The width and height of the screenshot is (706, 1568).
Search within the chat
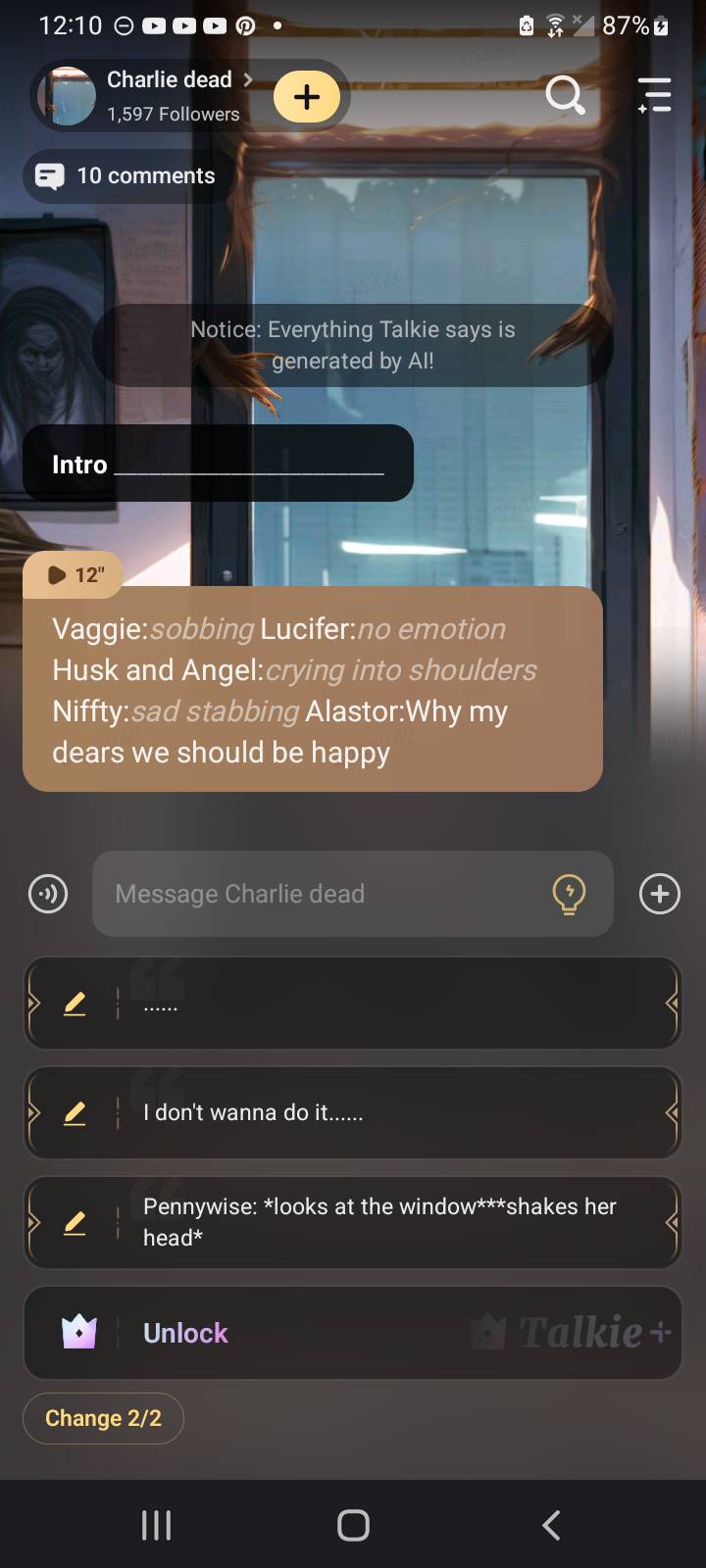565,95
